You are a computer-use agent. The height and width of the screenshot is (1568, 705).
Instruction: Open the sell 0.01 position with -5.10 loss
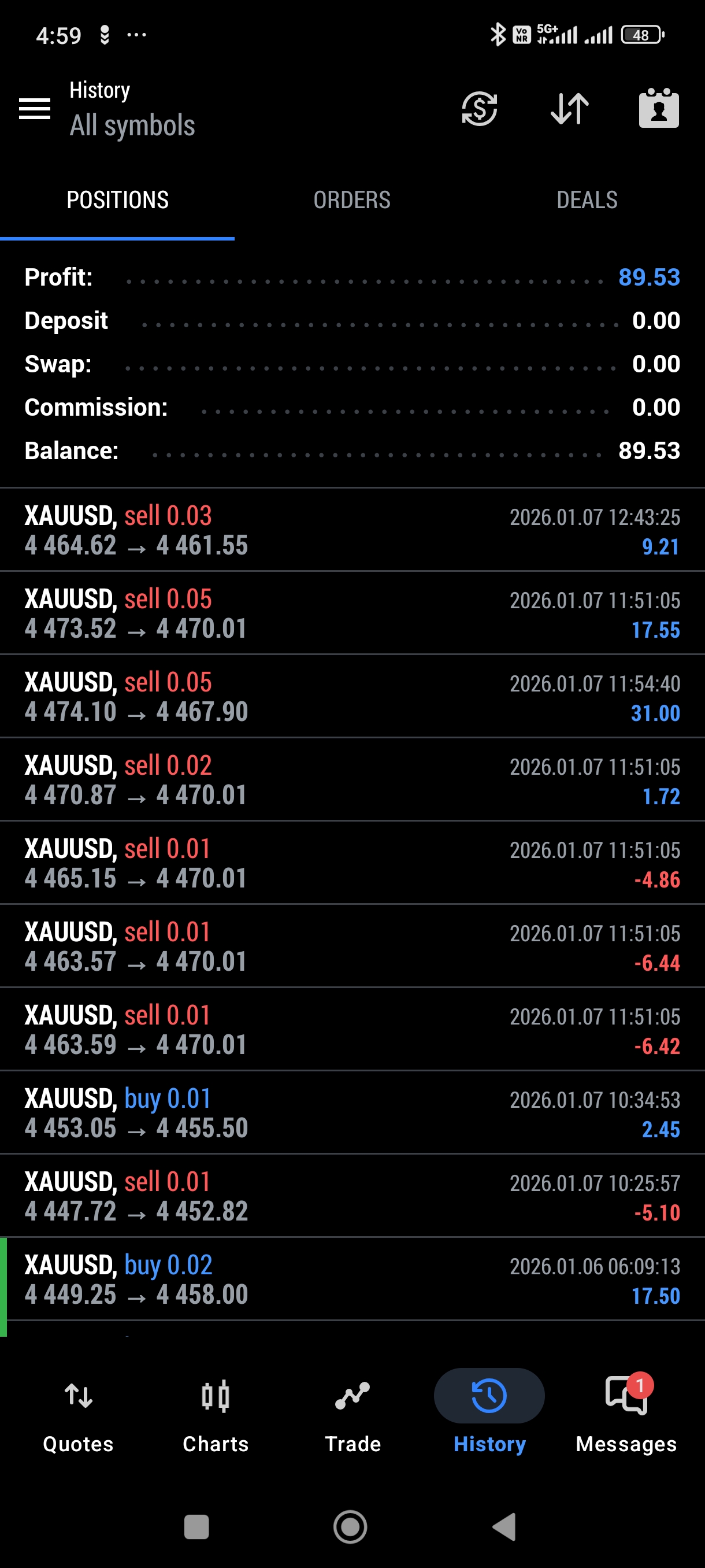pyautogui.click(x=352, y=1196)
